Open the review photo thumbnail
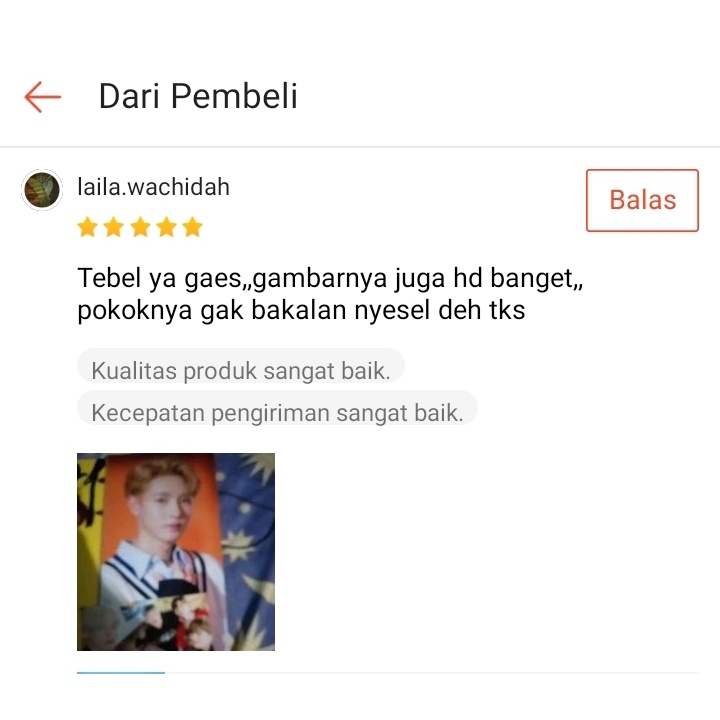The image size is (720, 720). [176, 552]
